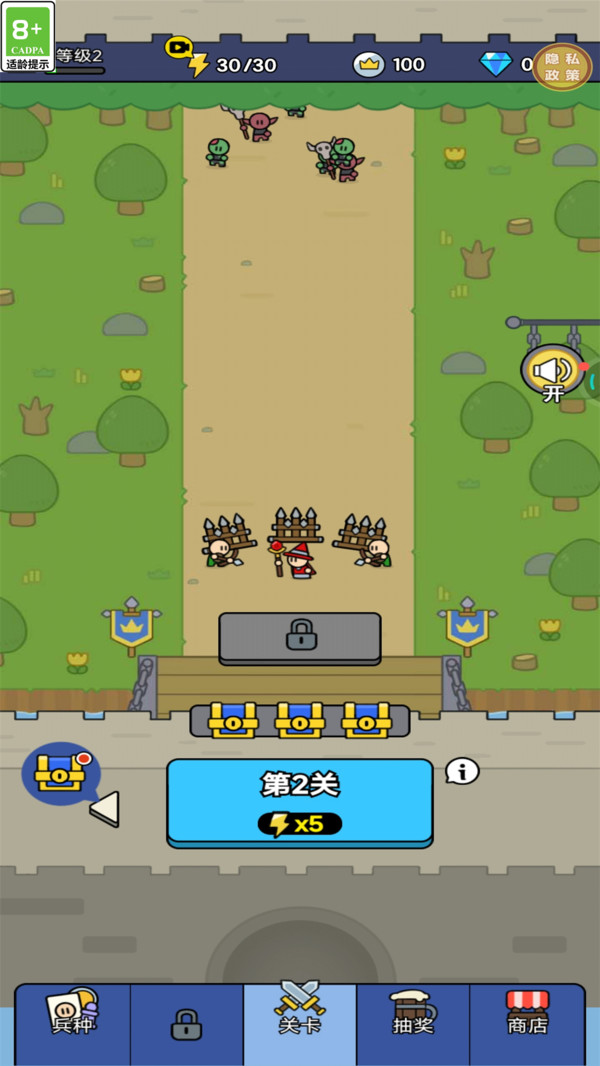Image resolution: width=600 pixels, height=1066 pixels.
Task: Tap the locked tab in the bottom bar
Action: coord(187,1024)
